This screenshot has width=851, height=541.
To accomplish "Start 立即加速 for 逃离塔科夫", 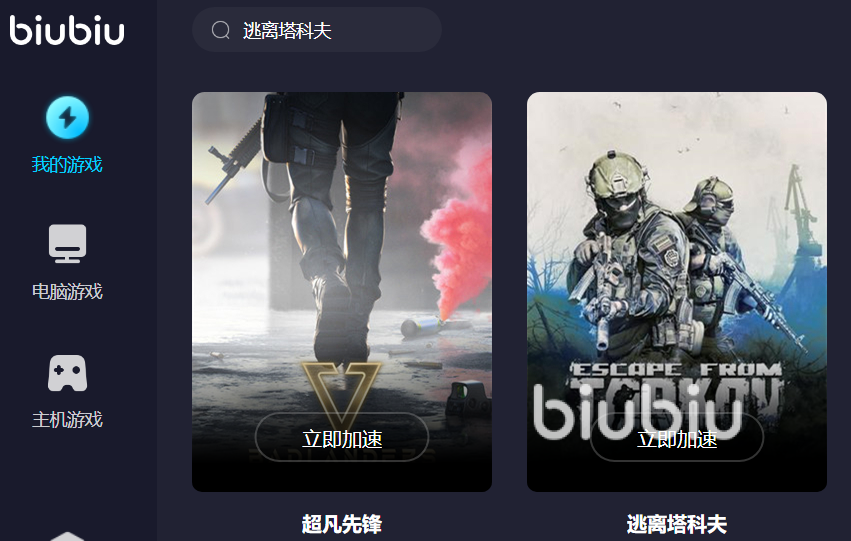I will [x=677, y=438].
